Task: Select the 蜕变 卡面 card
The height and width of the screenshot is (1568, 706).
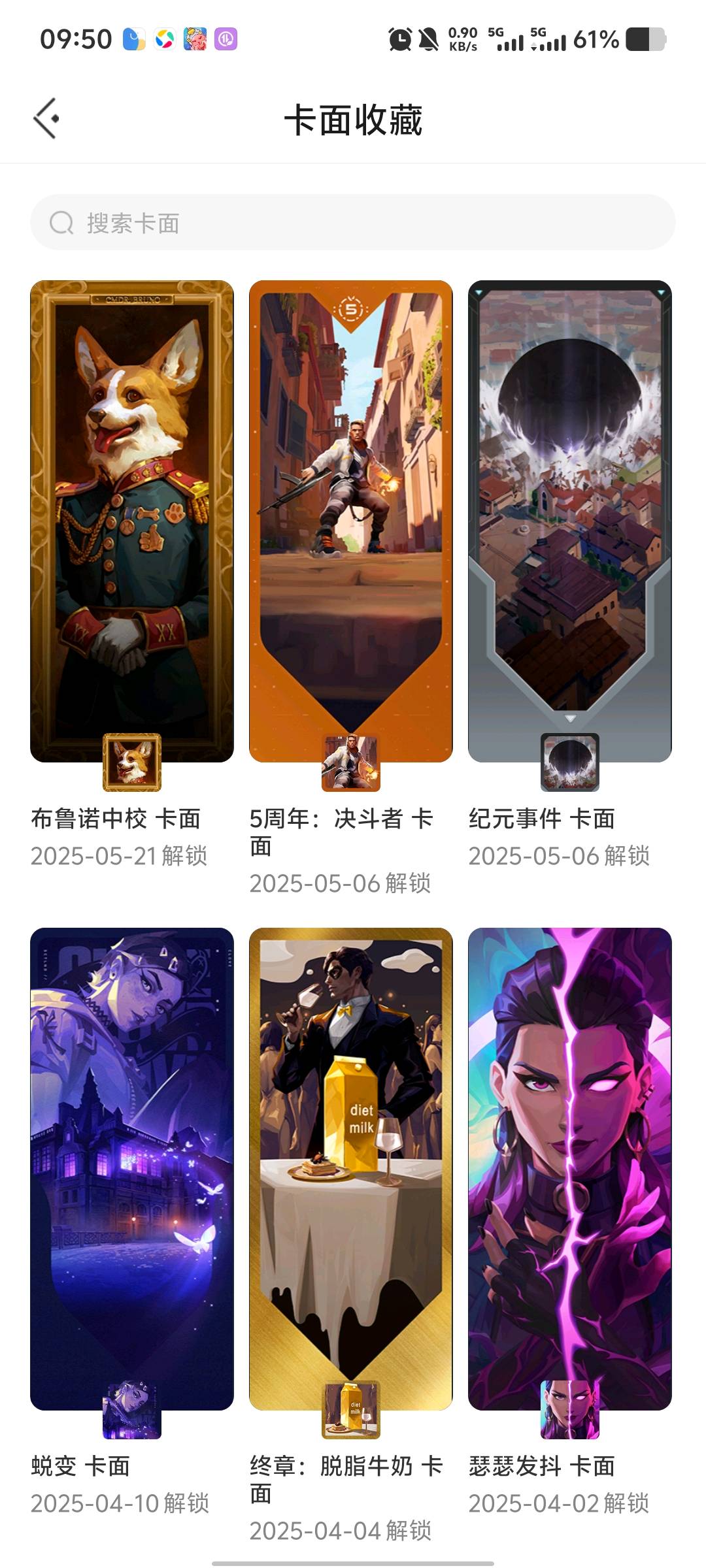Action: [x=132, y=1168]
